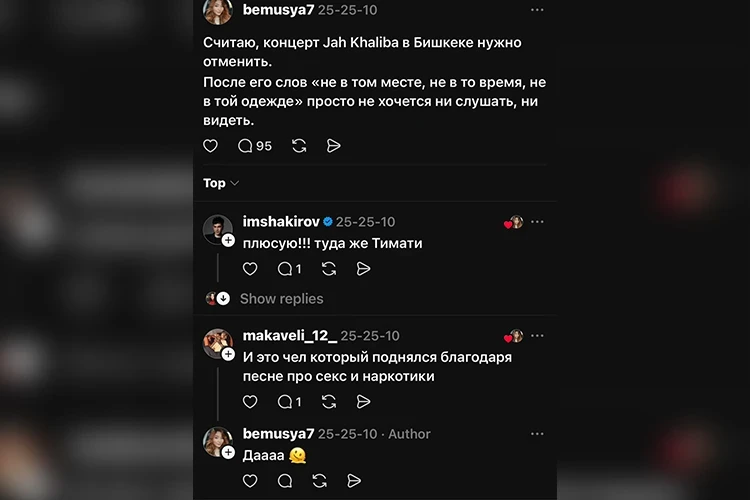Open overflow menu on bemusya7's author reply

pyautogui.click(x=537, y=434)
